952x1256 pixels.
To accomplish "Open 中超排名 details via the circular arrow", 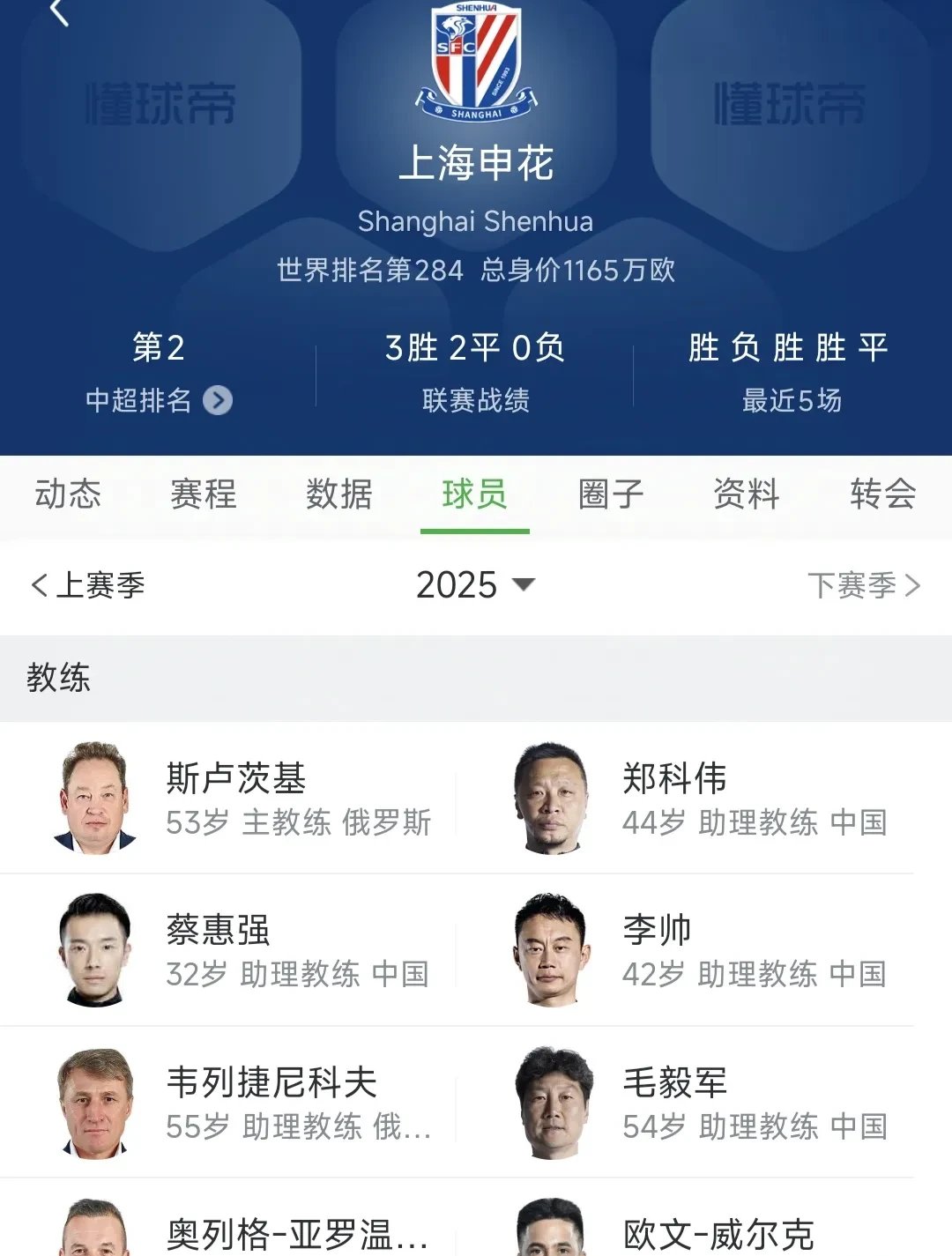I will coord(216,401).
